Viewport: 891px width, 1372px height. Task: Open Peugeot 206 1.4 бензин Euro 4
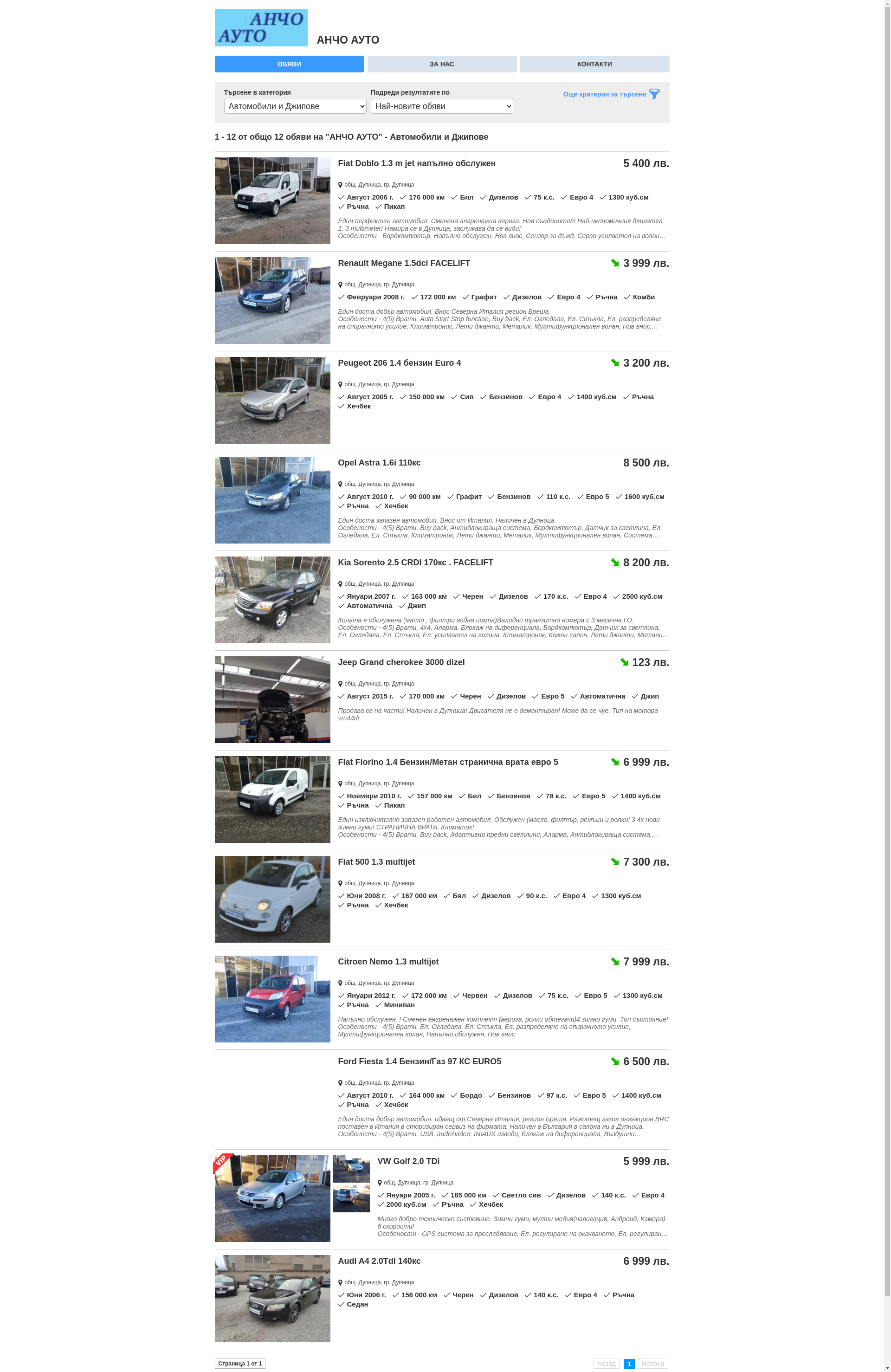[399, 362]
